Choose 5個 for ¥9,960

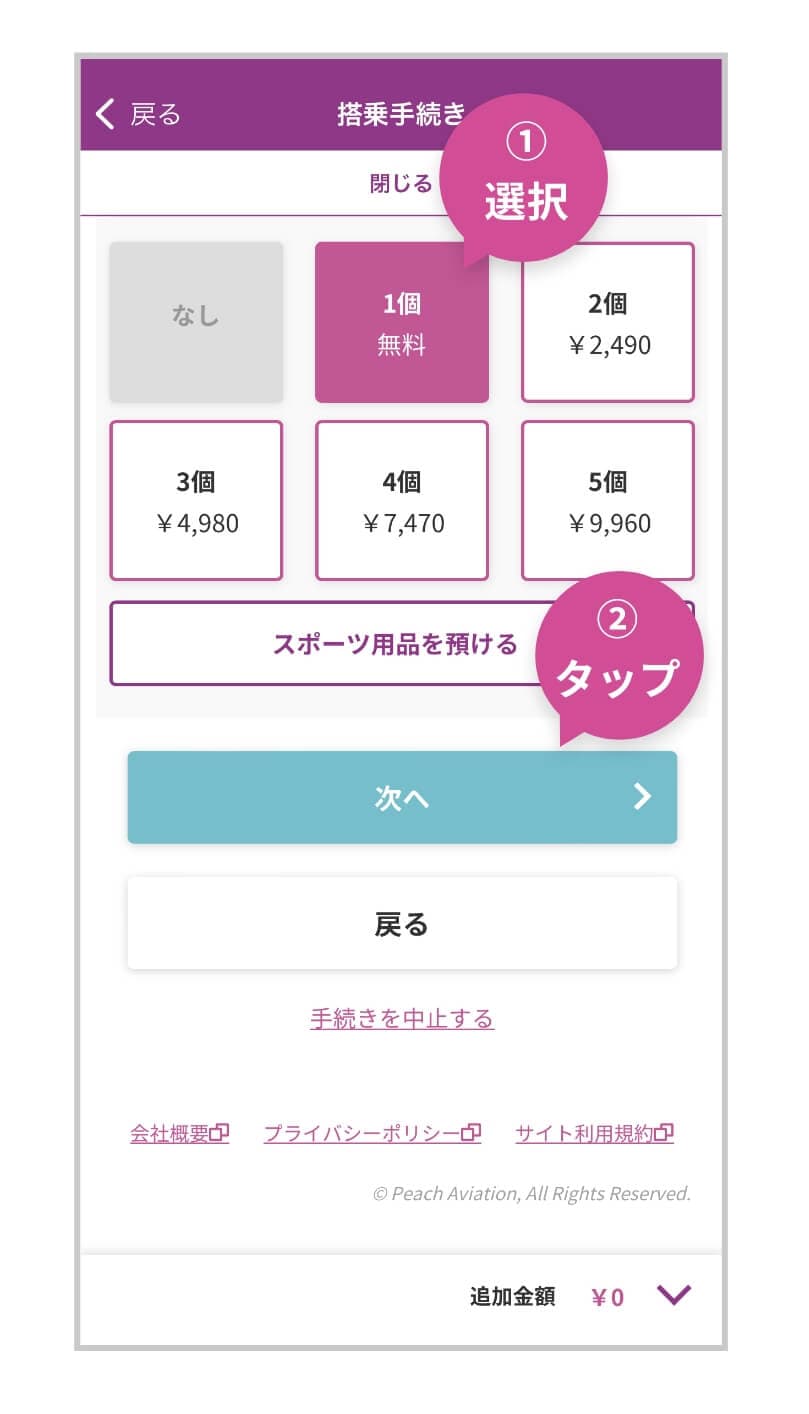point(608,501)
